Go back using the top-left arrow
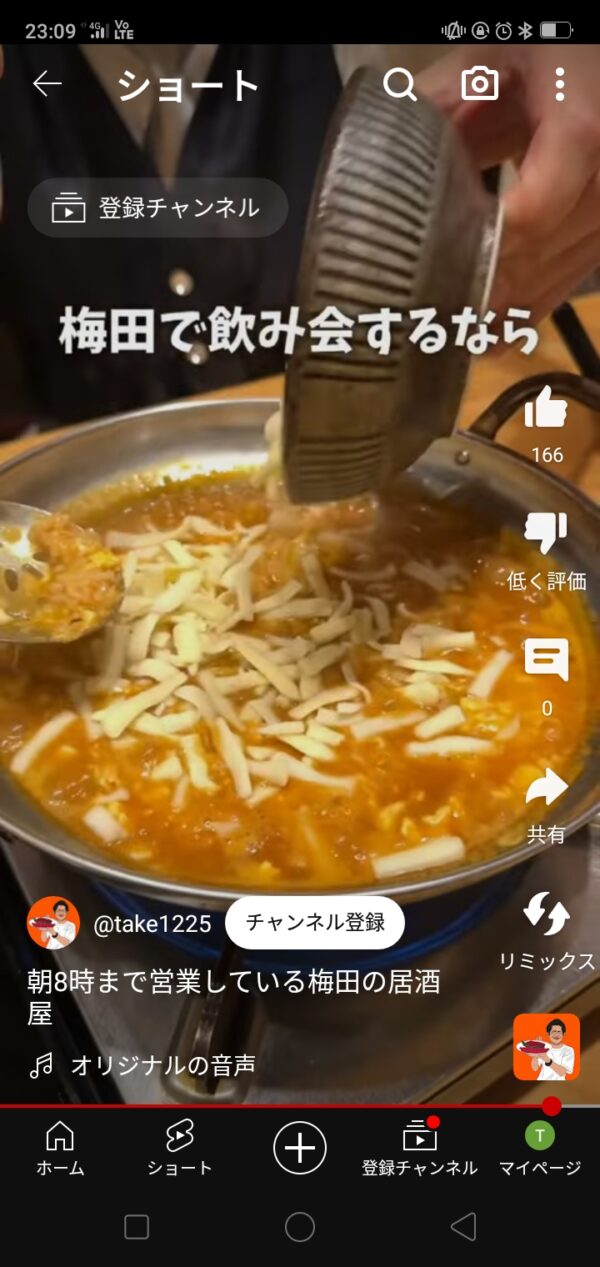 point(47,84)
